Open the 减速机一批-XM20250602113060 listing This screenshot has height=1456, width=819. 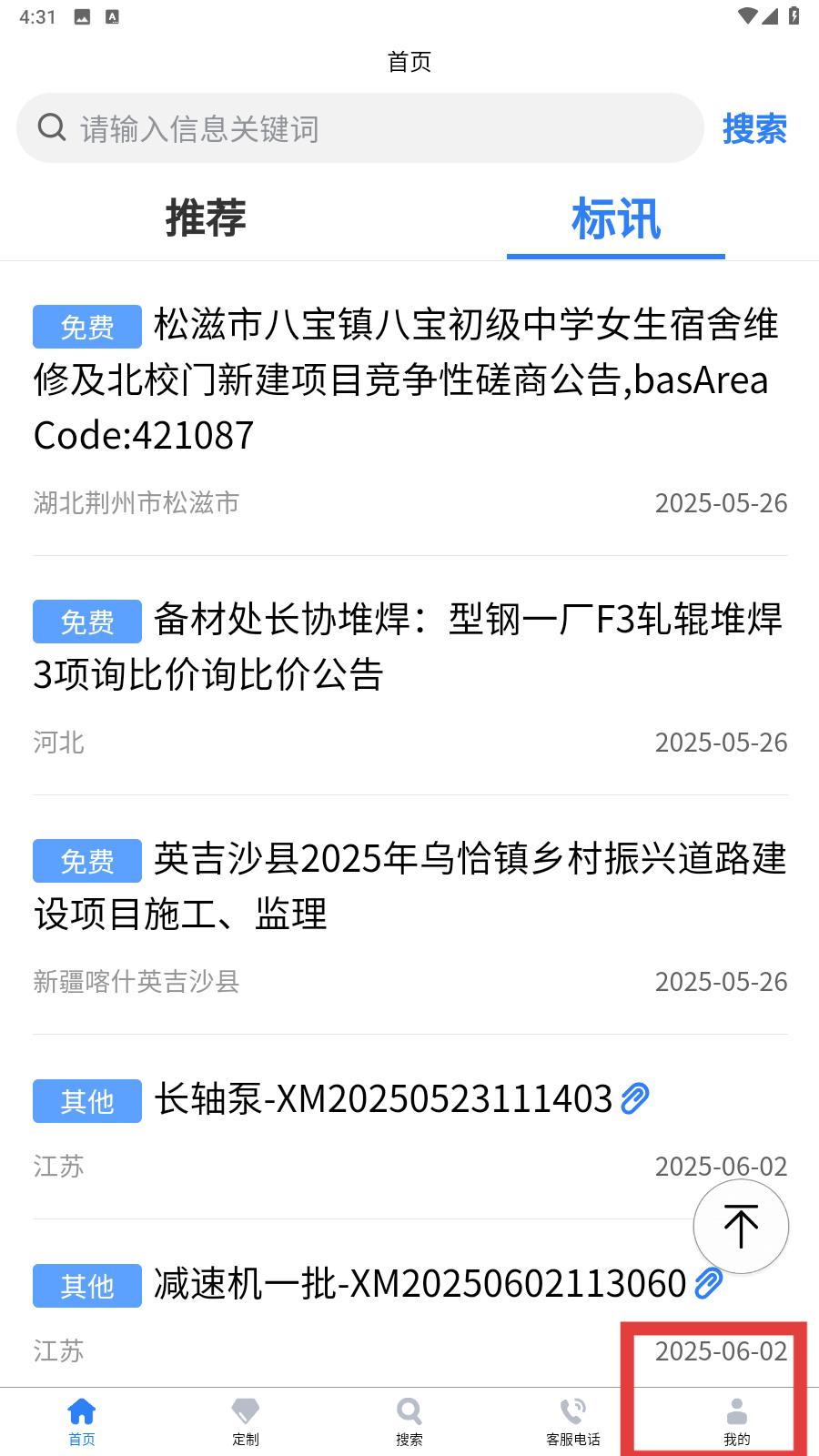pos(409,1311)
